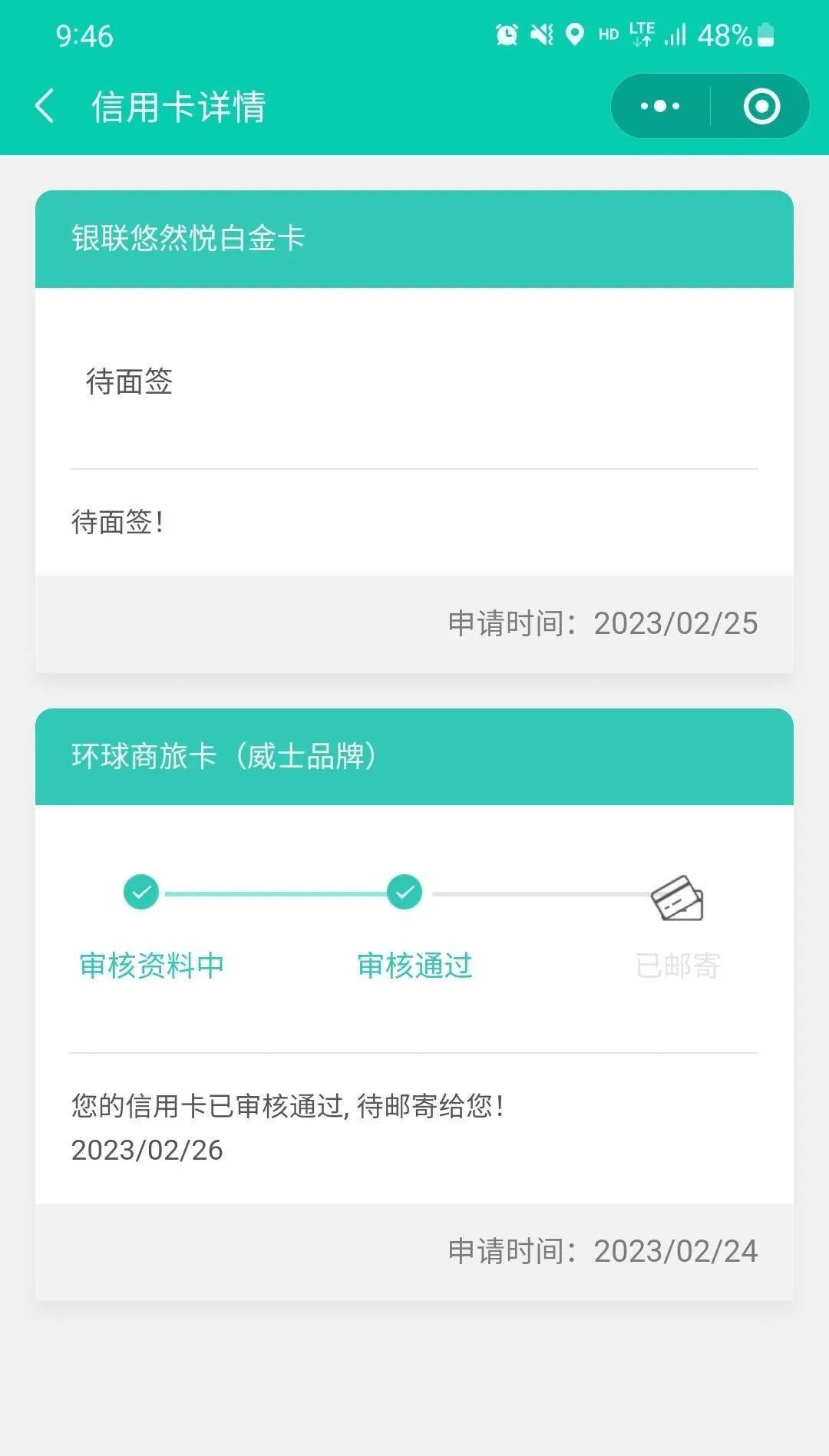Image resolution: width=829 pixels, height=1456 pixels.
Task: Select the 信用卡详情 title bar
Action: point(178,108)
